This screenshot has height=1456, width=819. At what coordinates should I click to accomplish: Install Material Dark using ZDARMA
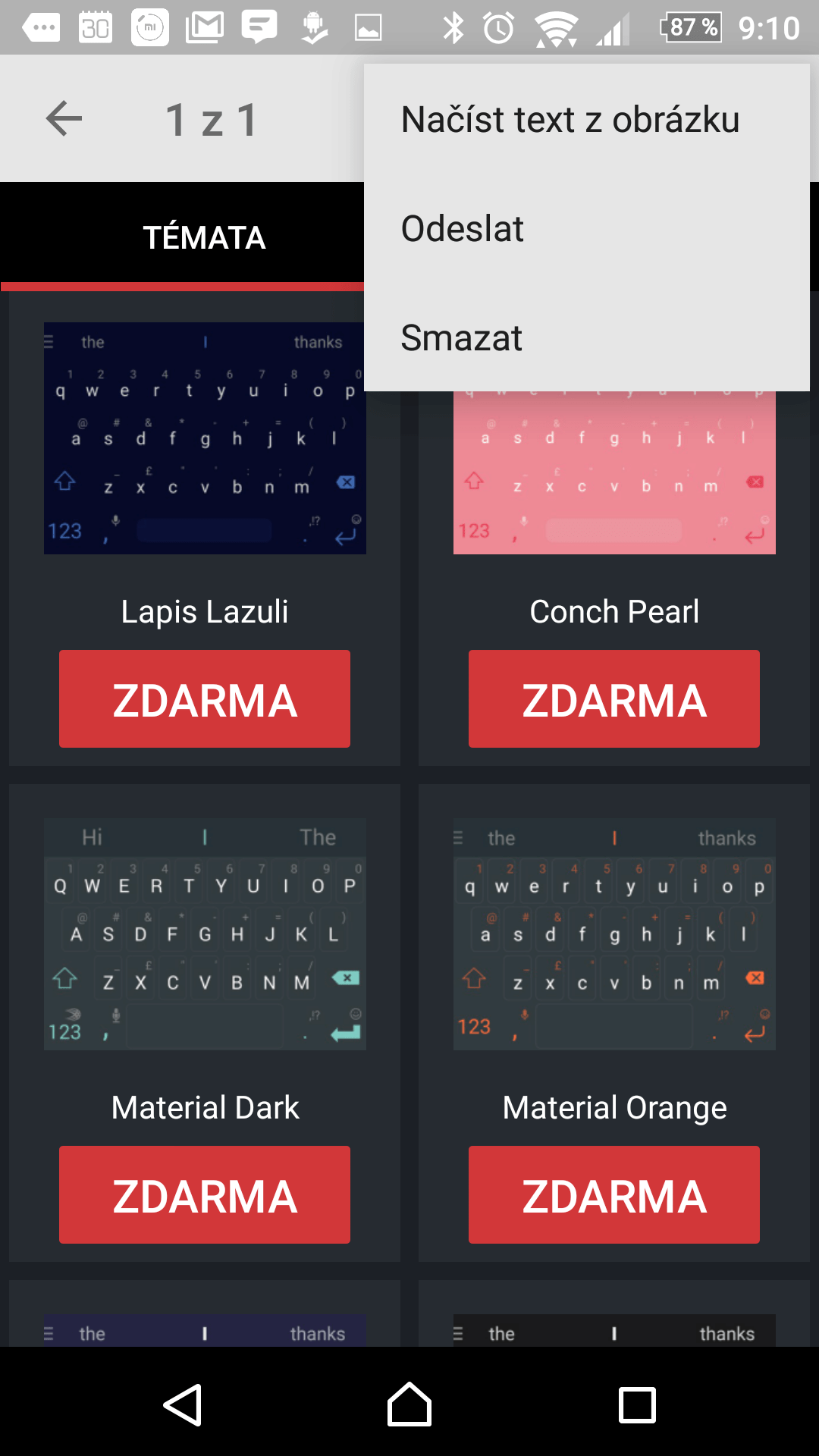point(205,1195)
